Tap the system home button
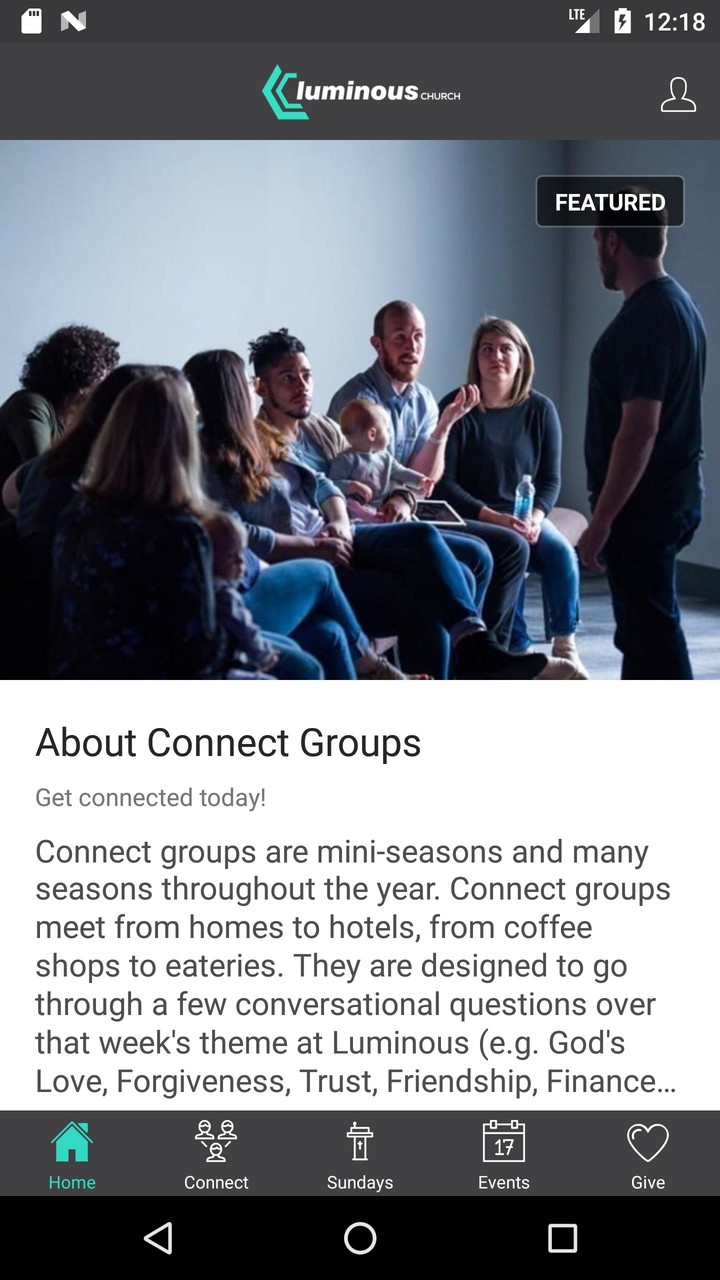 [x=360, y=1238]
